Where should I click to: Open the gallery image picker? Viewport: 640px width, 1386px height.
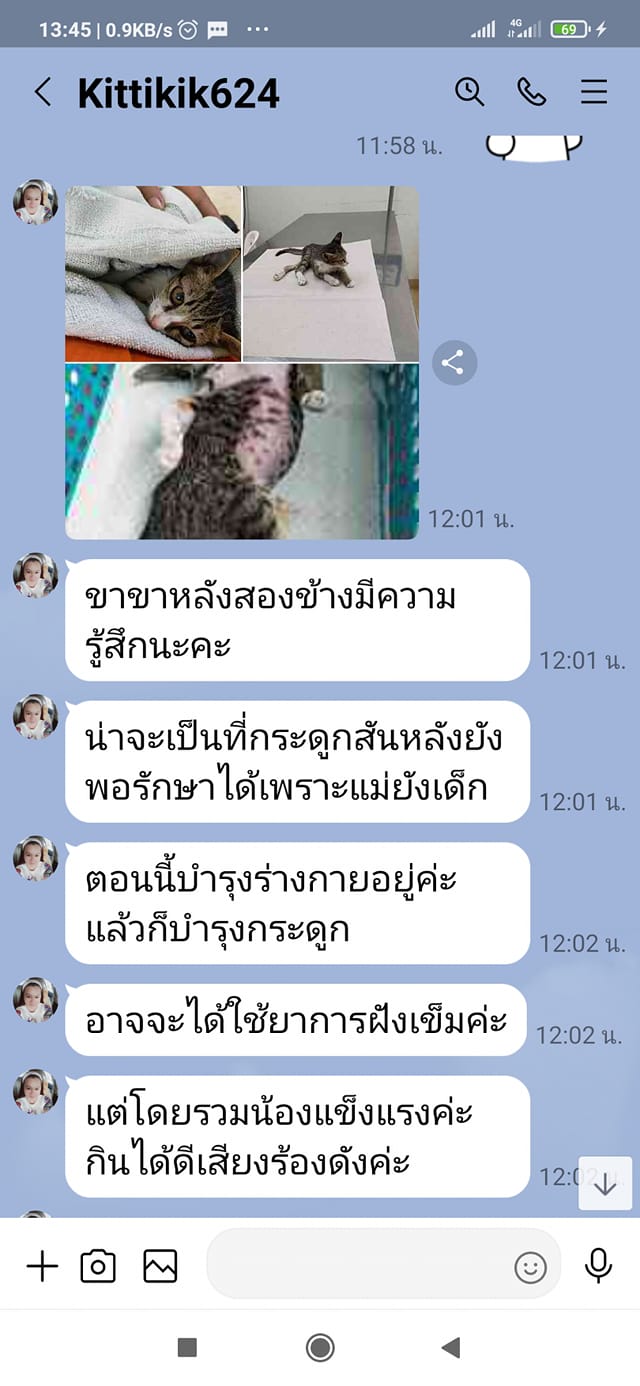click(x=160, y=1268)
